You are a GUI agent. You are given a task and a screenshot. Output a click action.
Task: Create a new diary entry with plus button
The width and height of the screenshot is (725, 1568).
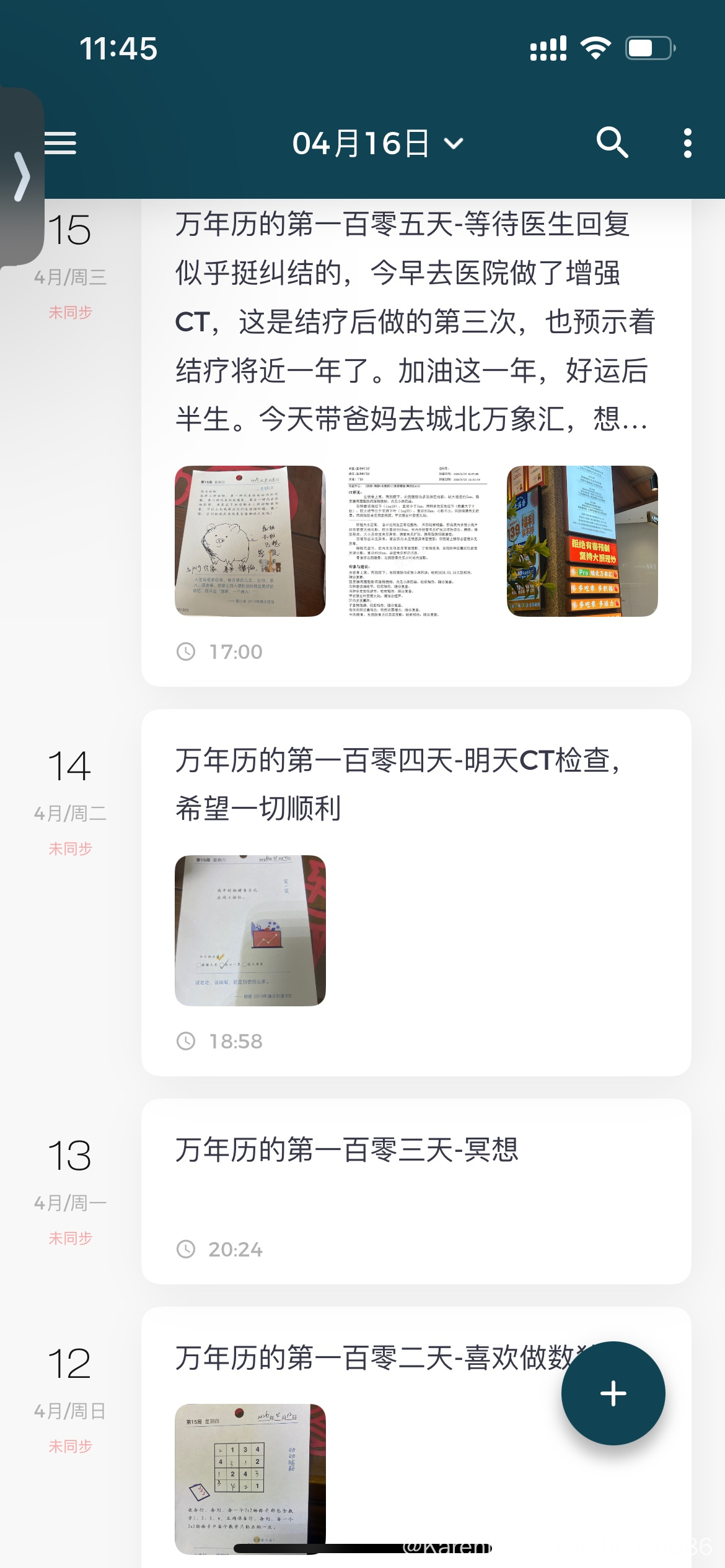pos(613,1393)
